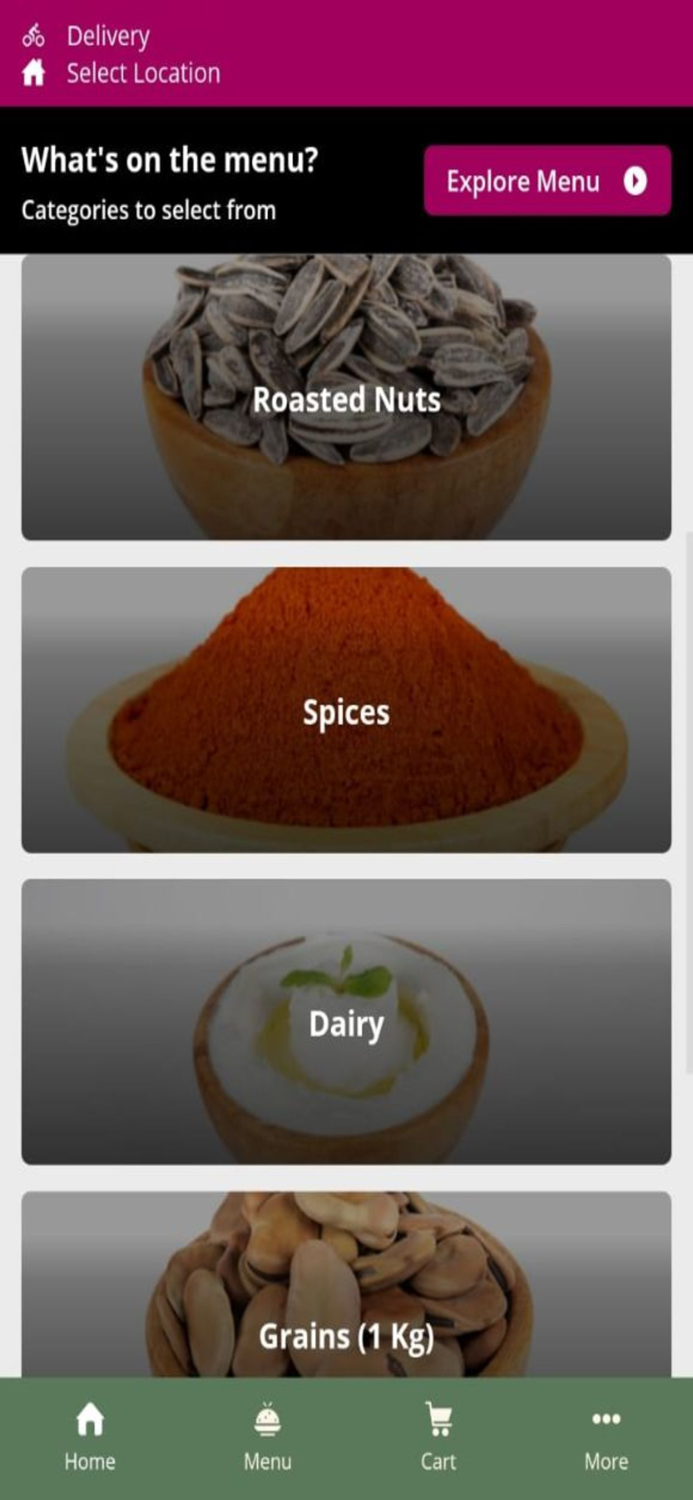Screen dimensions: 693x1500
Task: Open the Roasted Nuts category
Action: click(x=346, y=398)
